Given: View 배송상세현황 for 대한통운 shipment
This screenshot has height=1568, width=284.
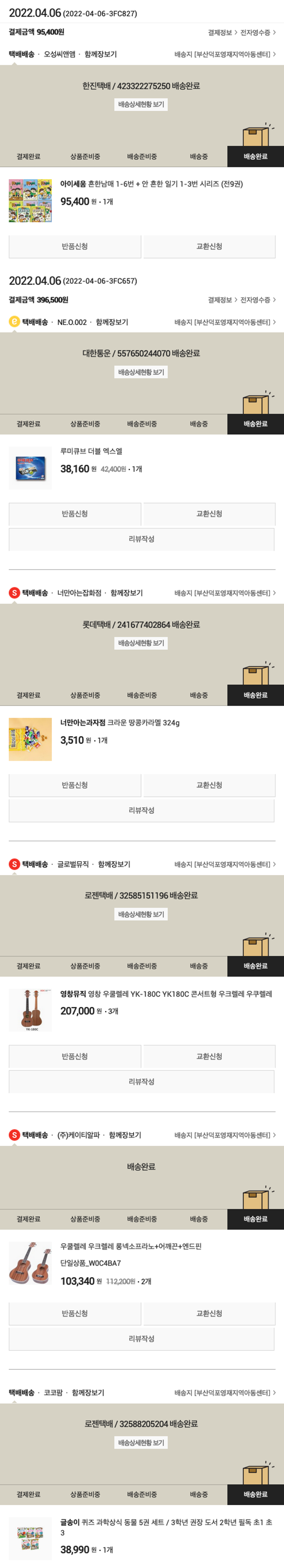Looking at the screenshot, I should click(141, 372).
